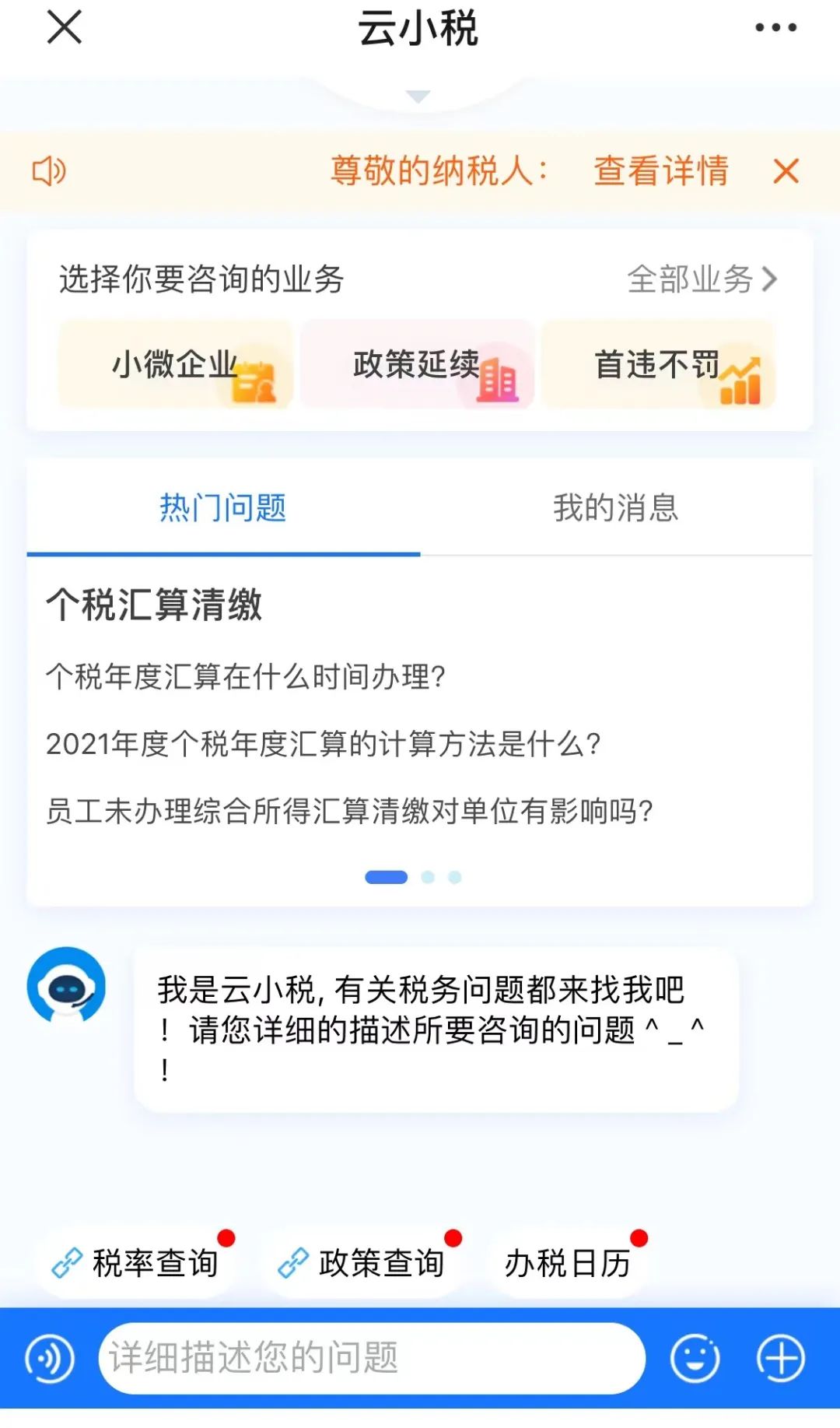Viewport: 840px width, 1428px height.
Task: Open question 员工未办理综合所得汇算清缴对单位有影响吗?
Action: click(349, 811)
